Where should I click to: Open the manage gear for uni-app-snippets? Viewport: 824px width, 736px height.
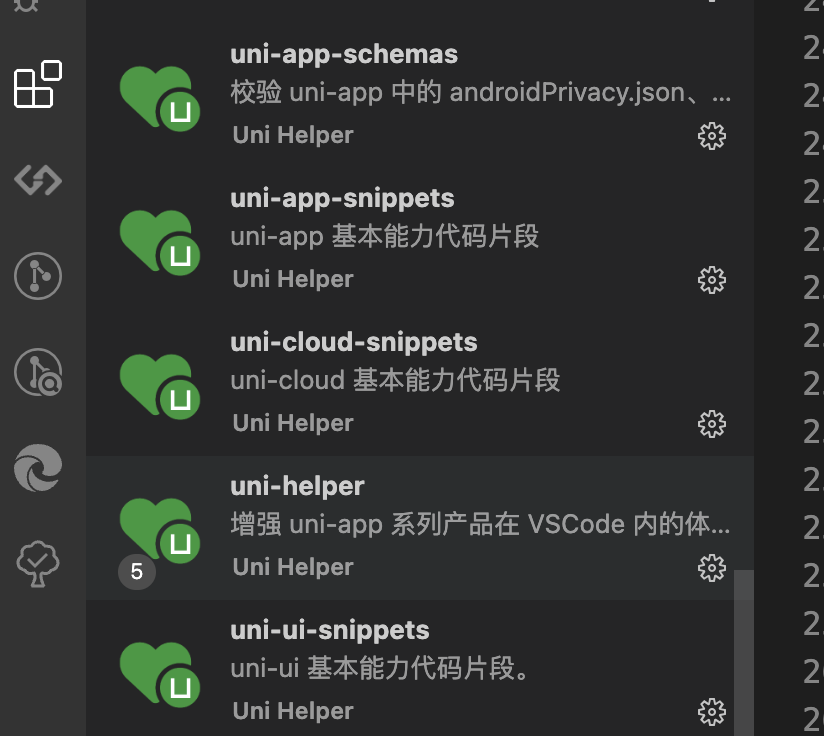711,279
